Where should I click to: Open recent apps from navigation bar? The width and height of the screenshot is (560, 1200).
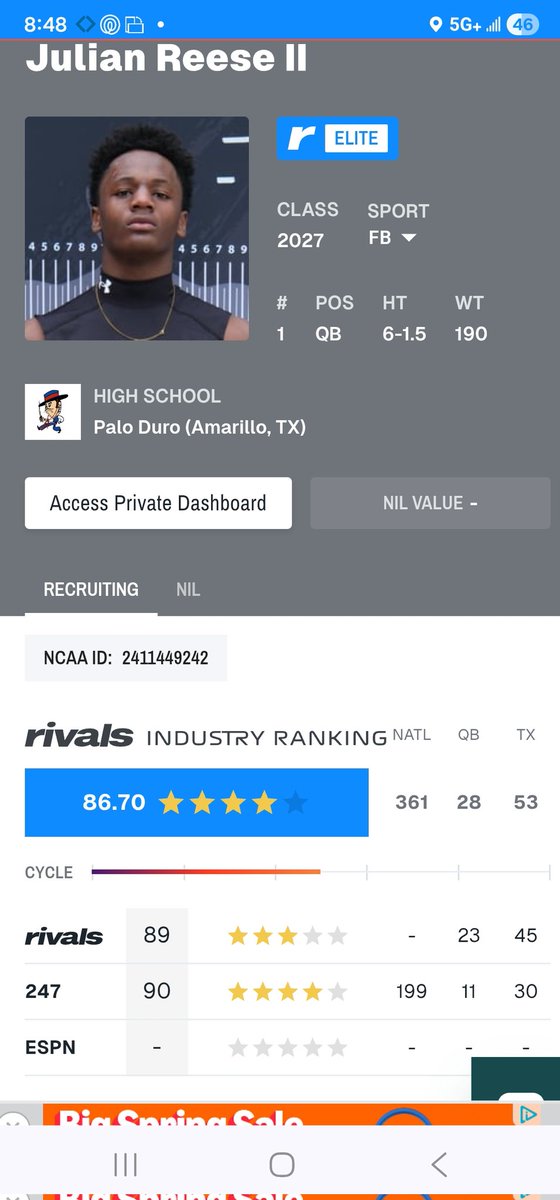[125, 1164]
